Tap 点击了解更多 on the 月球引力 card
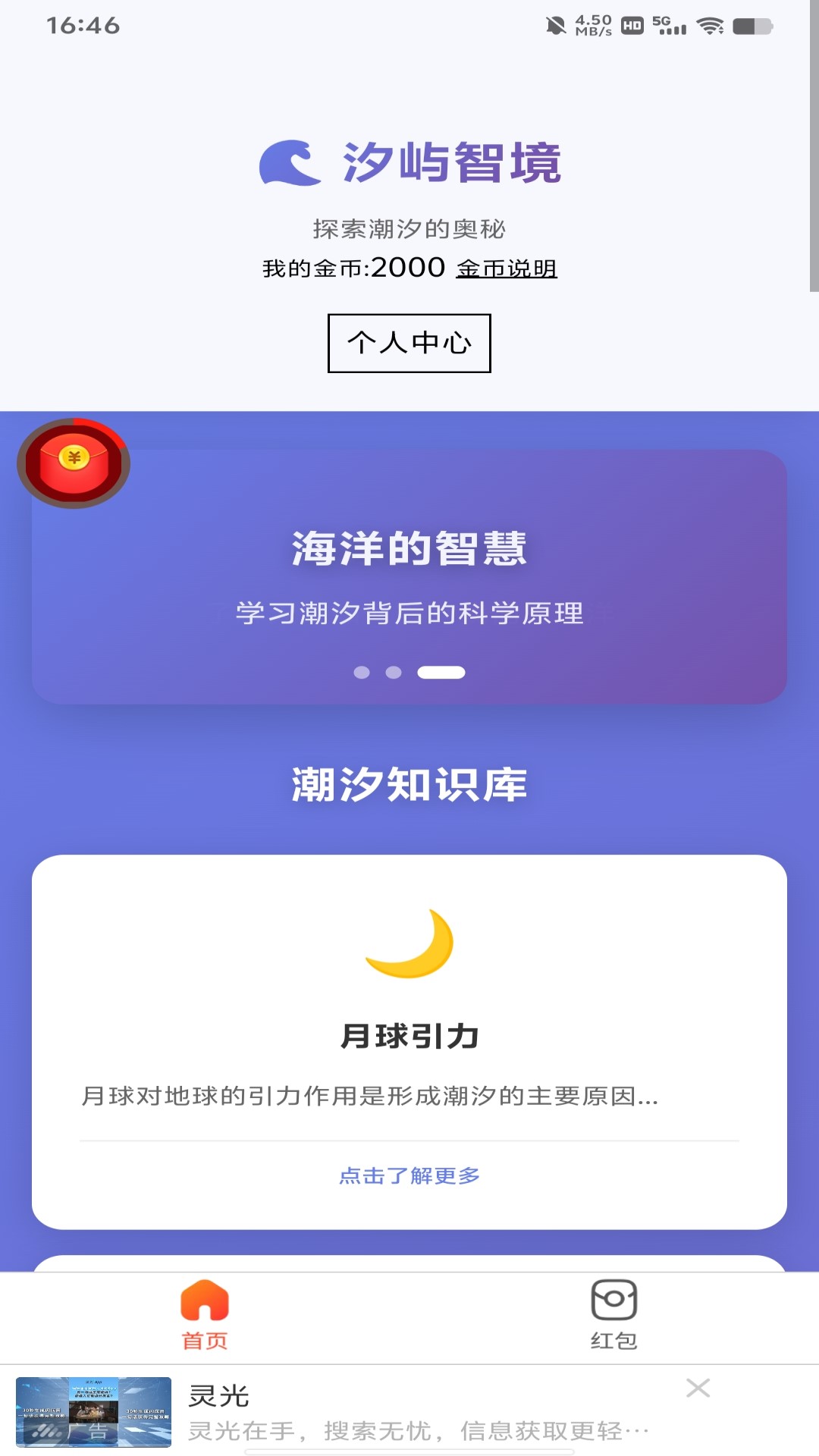Screen dimensions: 819x1456 pos(409,1176)
